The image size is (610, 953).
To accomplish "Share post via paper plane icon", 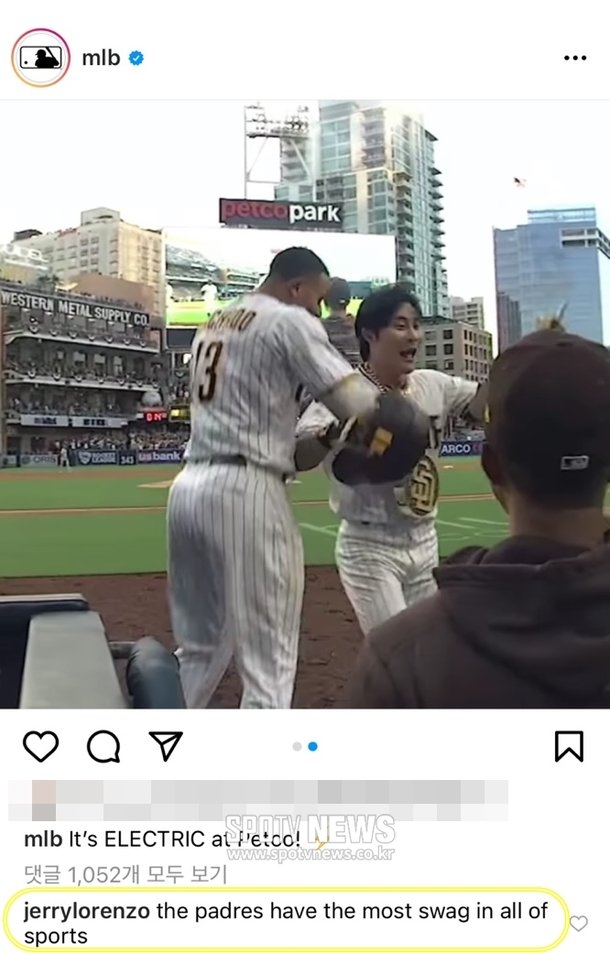I will (x=165, y=746).
